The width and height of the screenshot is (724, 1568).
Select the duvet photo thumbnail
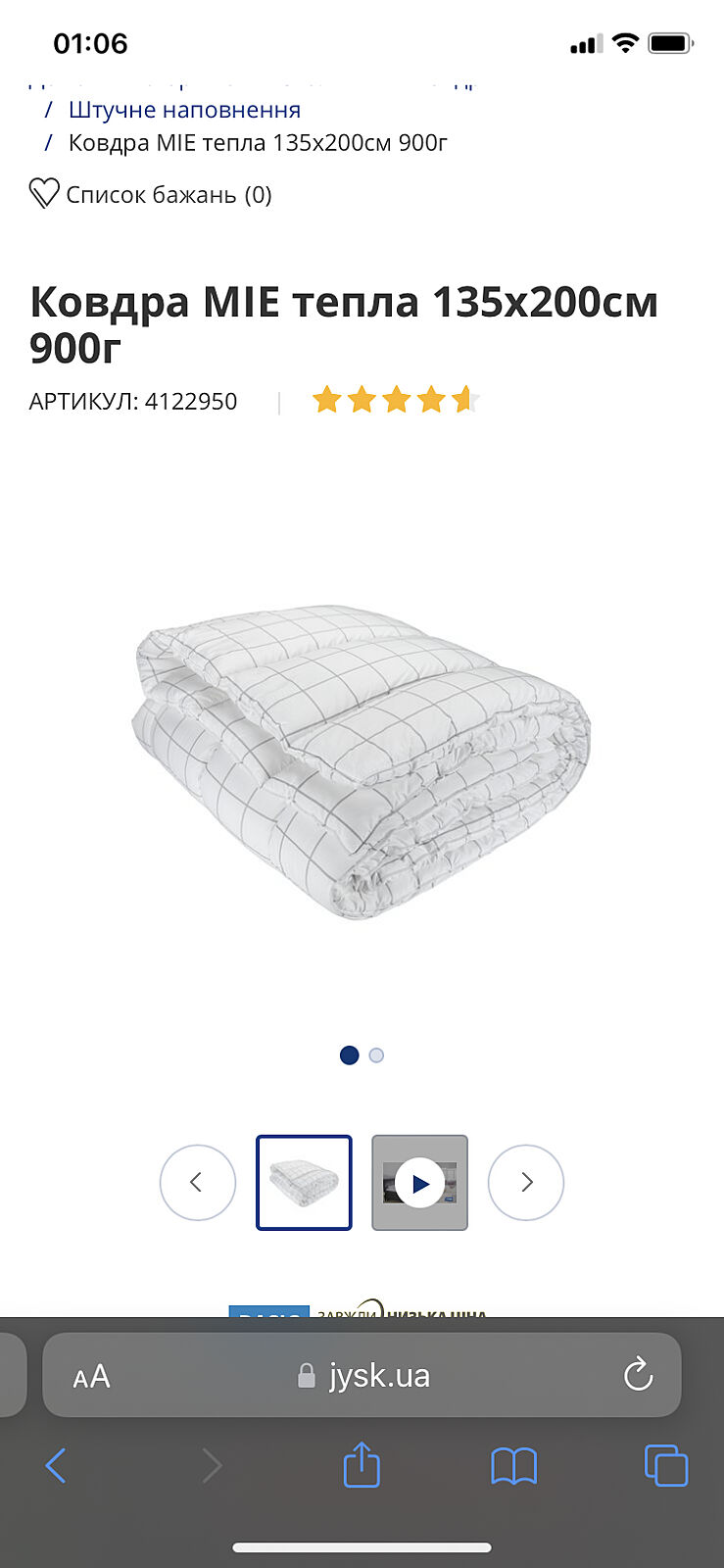pyautogui.click(x=304, y=1182)
